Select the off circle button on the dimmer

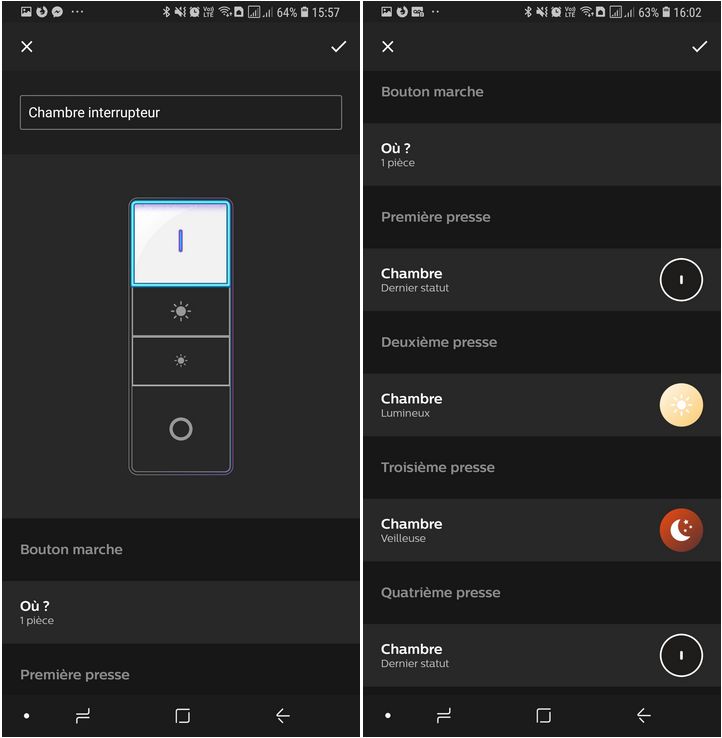point(181,429)
